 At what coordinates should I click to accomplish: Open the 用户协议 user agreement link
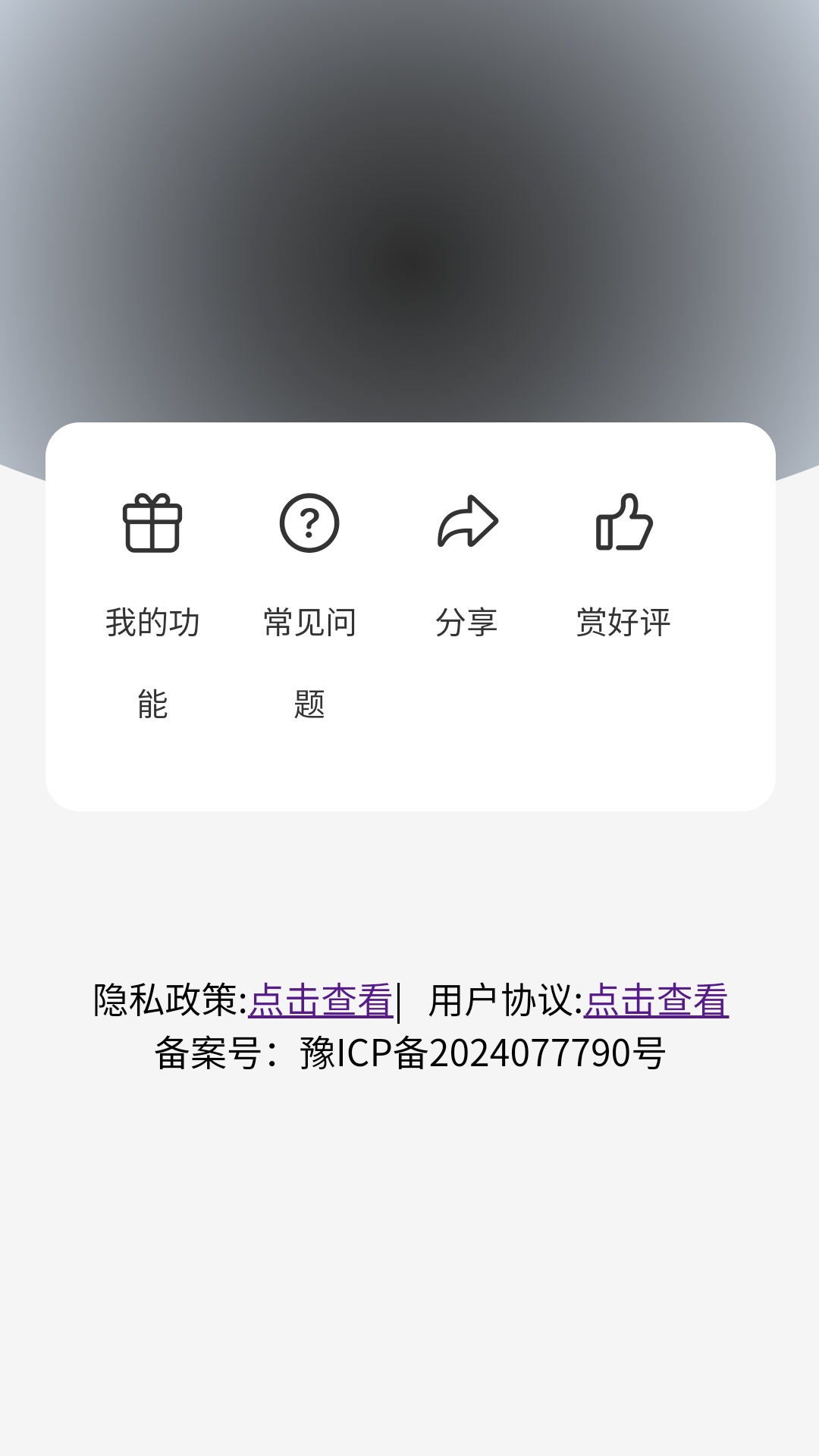(x=656, y=1000)
